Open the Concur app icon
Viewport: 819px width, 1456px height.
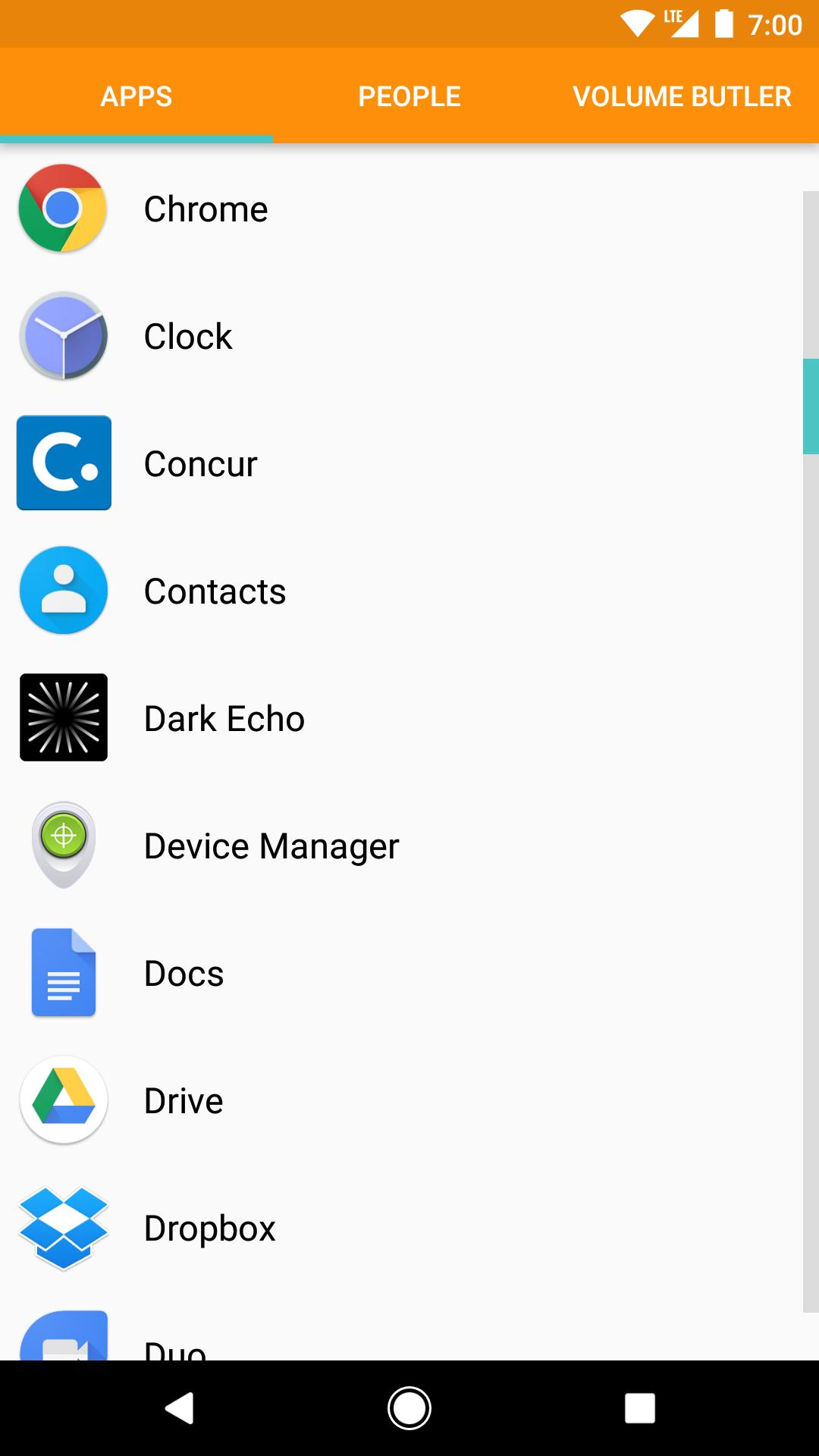pyautogui.click(x=64, y=463)
